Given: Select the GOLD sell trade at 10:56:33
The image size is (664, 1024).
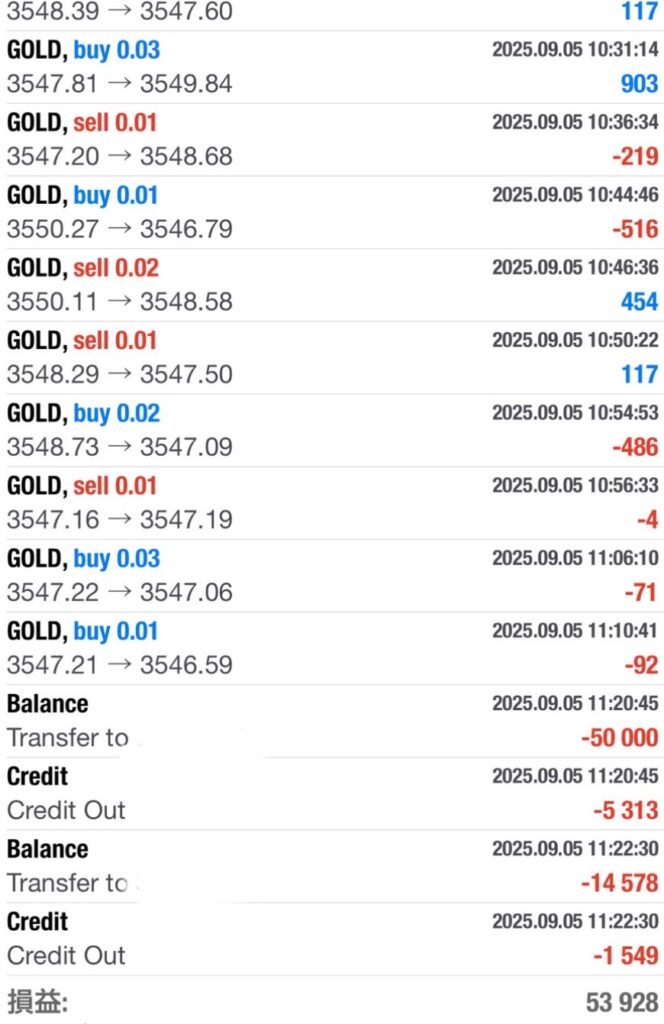Looking at the screenshot, I should click(x=332, y=503).
